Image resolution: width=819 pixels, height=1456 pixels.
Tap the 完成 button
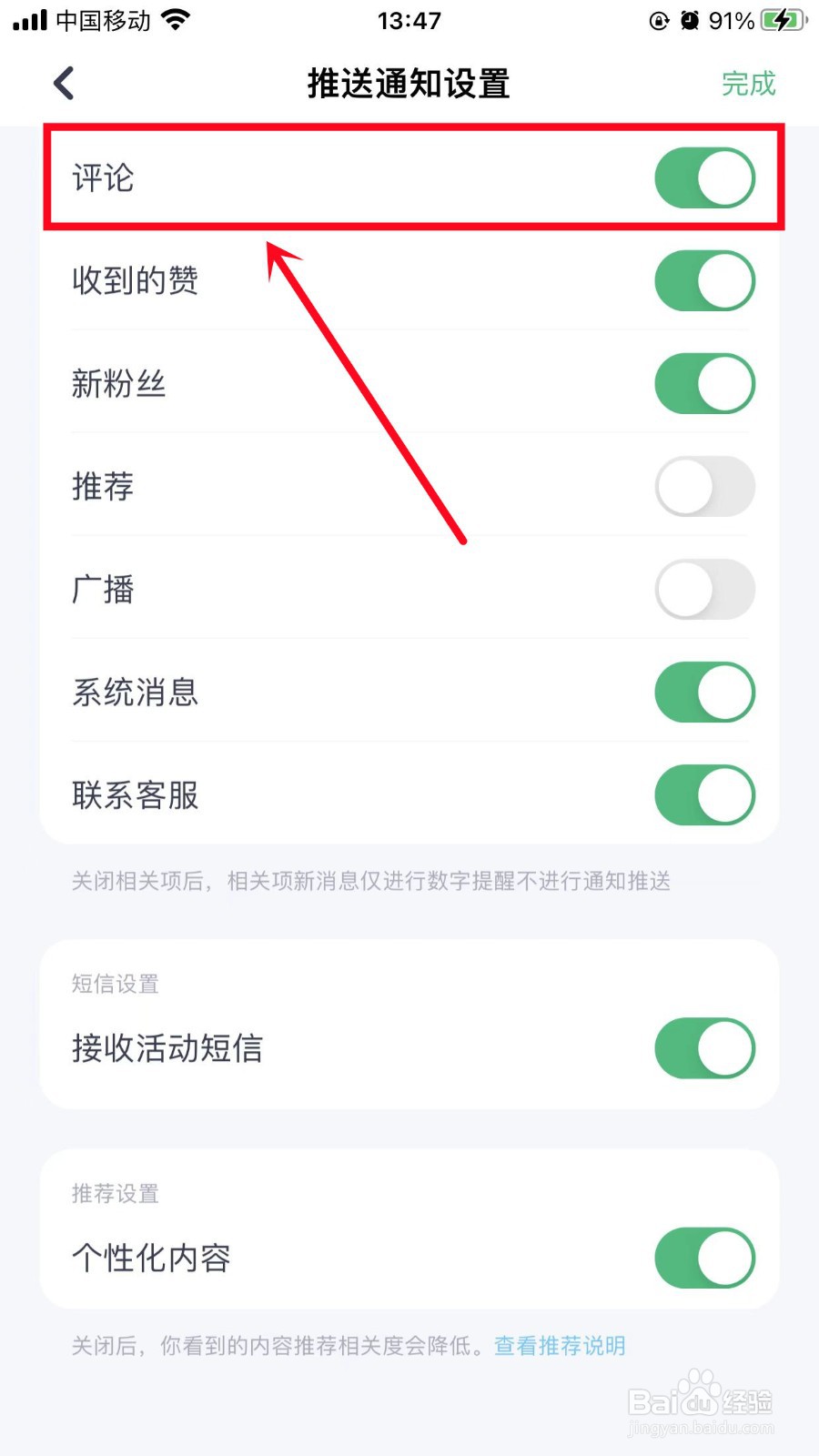(748, 83)
